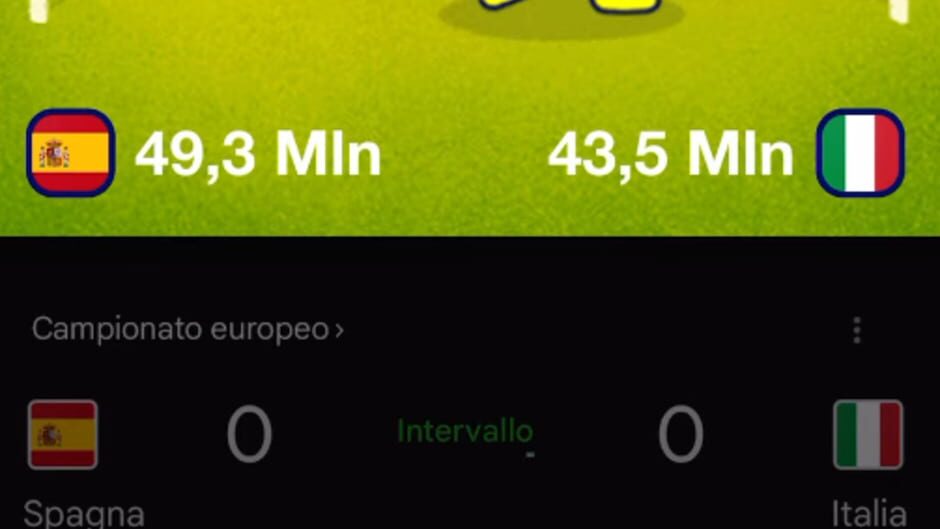The image size is (940, 529).
Task: Open the Spagna team in the scoreboard
Action: click(x=63, y=435)
